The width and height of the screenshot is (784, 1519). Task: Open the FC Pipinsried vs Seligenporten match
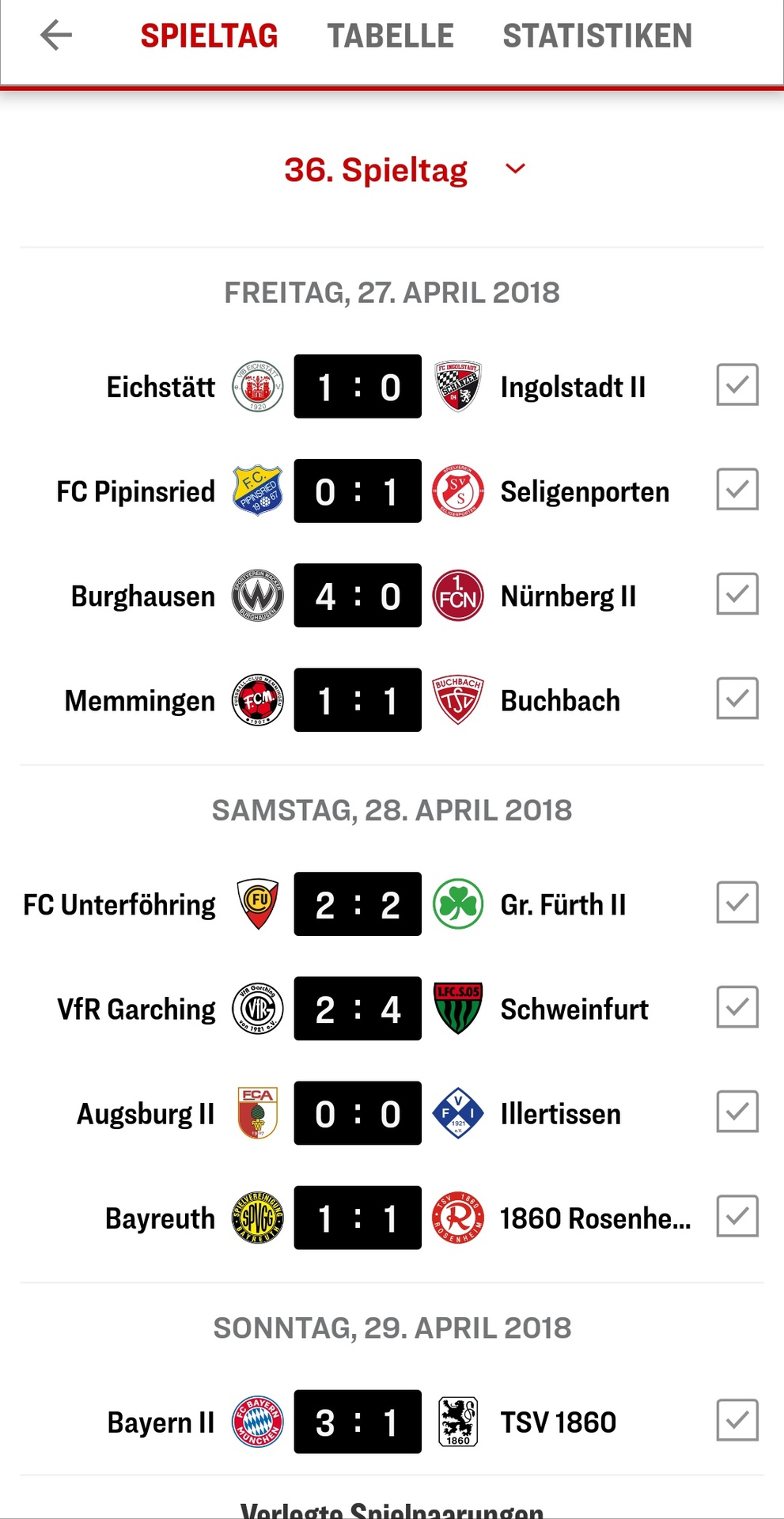tap(358, 491)
